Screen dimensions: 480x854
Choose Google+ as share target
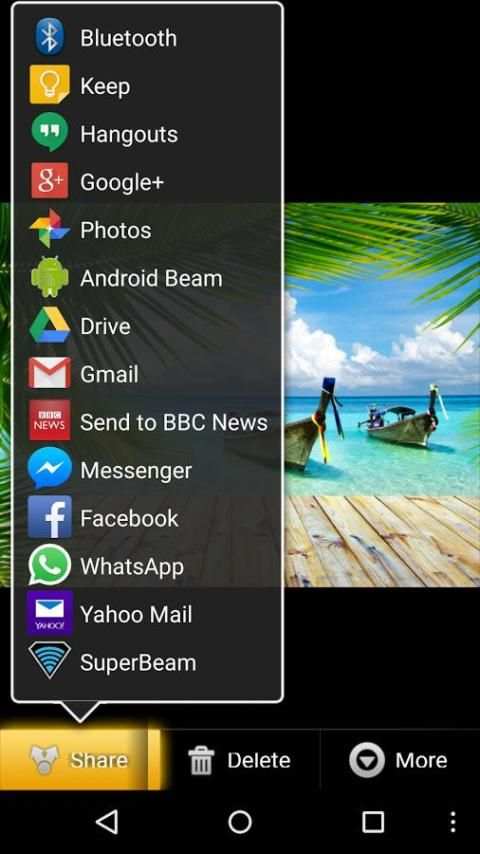click(x=147, y=181)
